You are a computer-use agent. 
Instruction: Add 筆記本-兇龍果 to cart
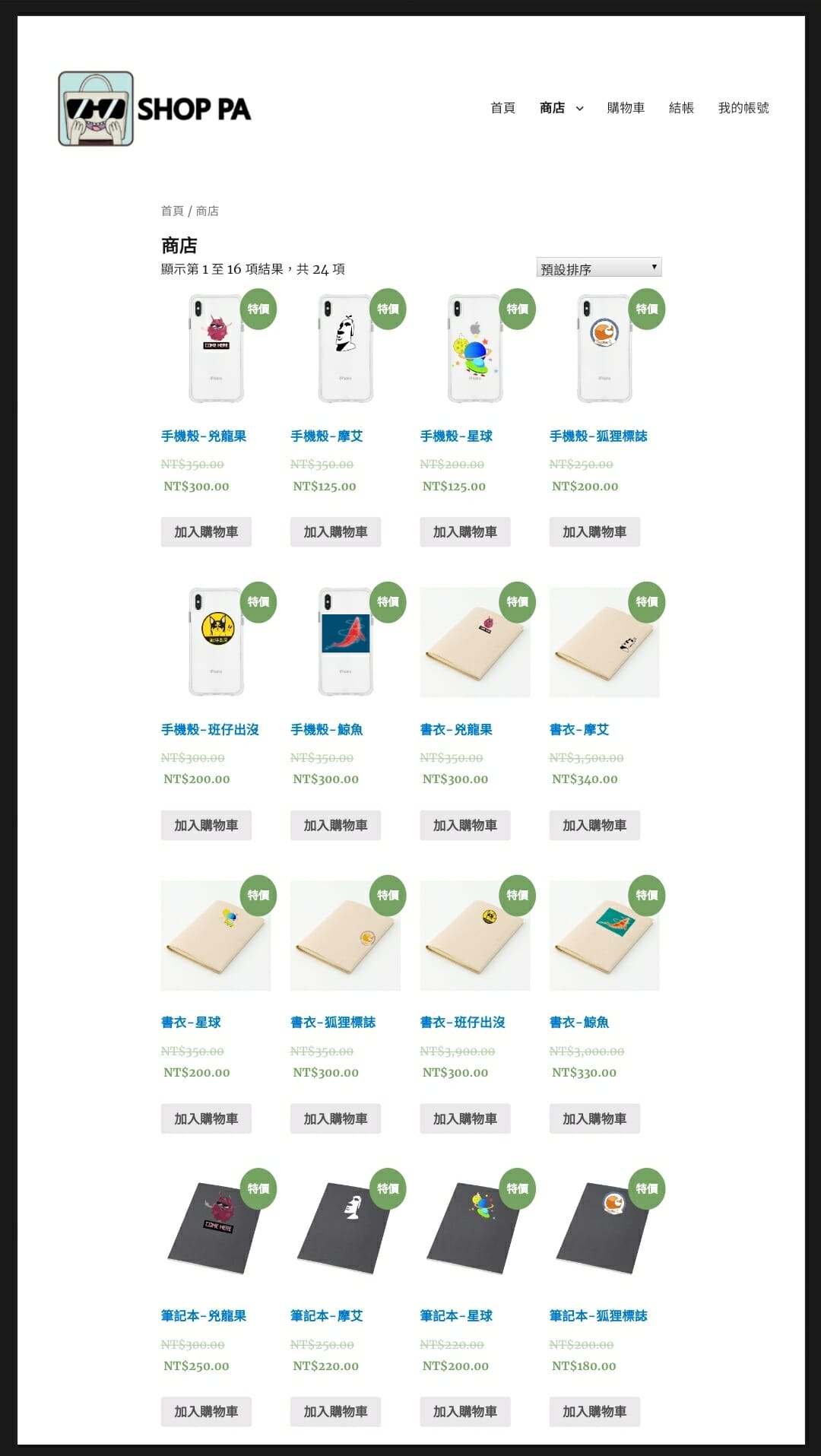(x=206, y=1412)
